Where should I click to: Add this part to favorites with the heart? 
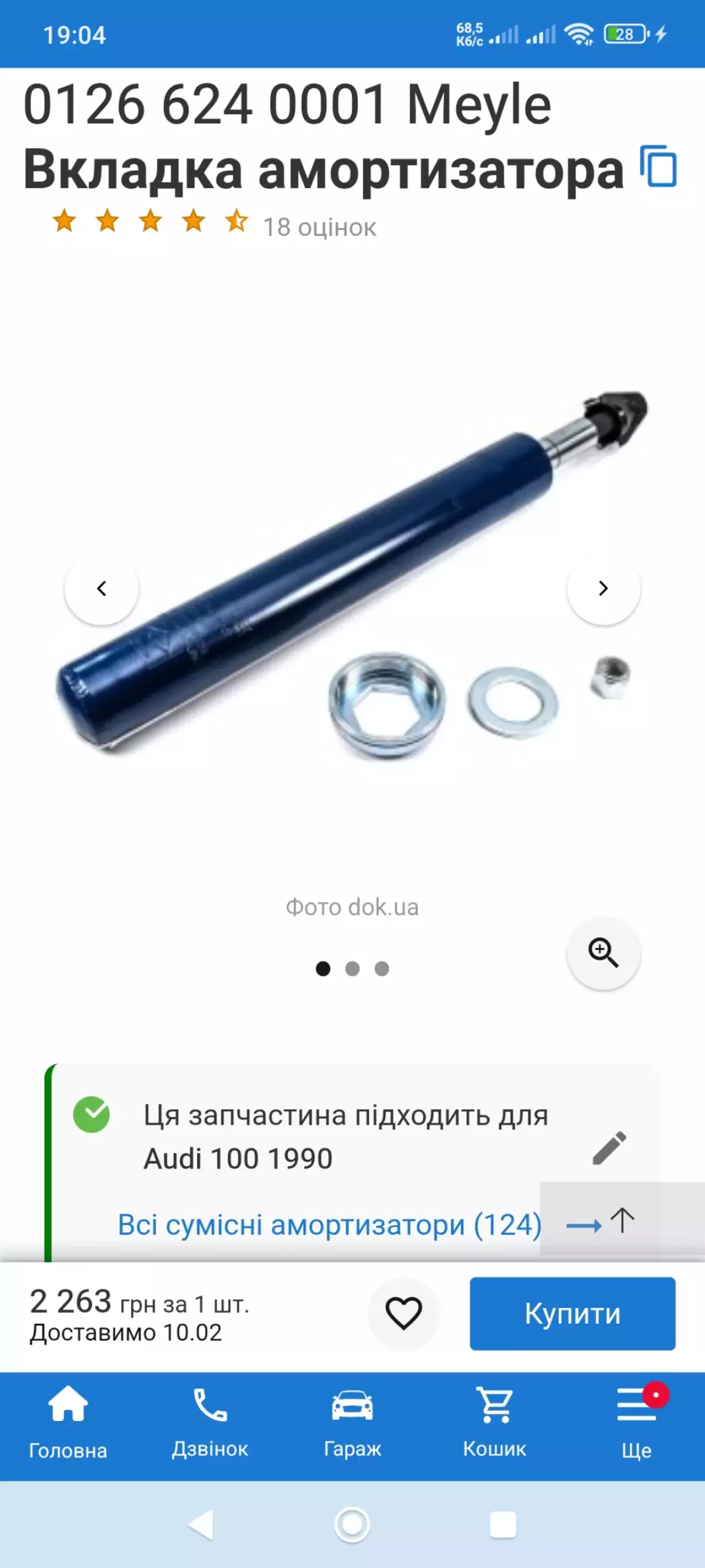tap(404, 1313)
